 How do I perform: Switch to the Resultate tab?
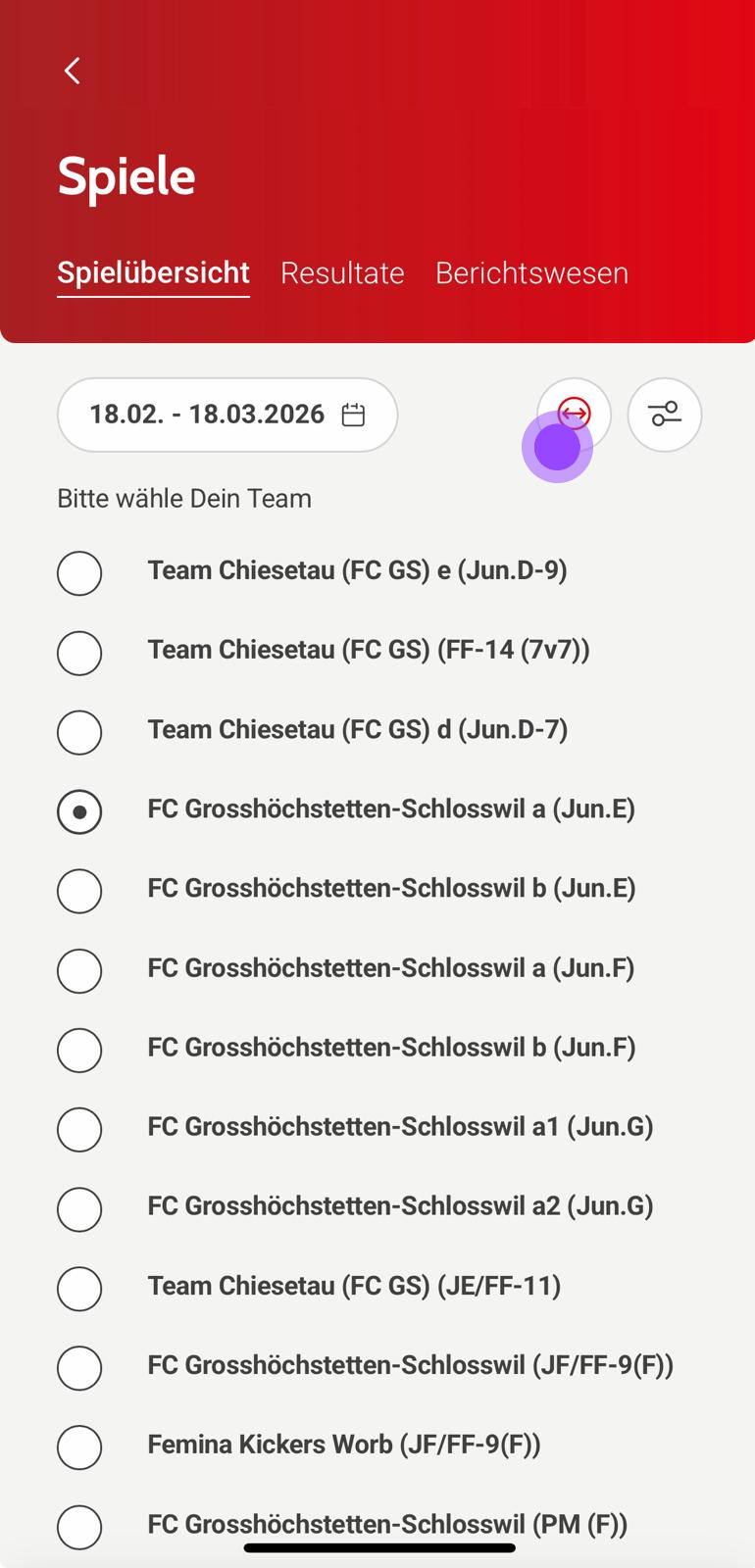pyautogui.click(x=342, y=272)
